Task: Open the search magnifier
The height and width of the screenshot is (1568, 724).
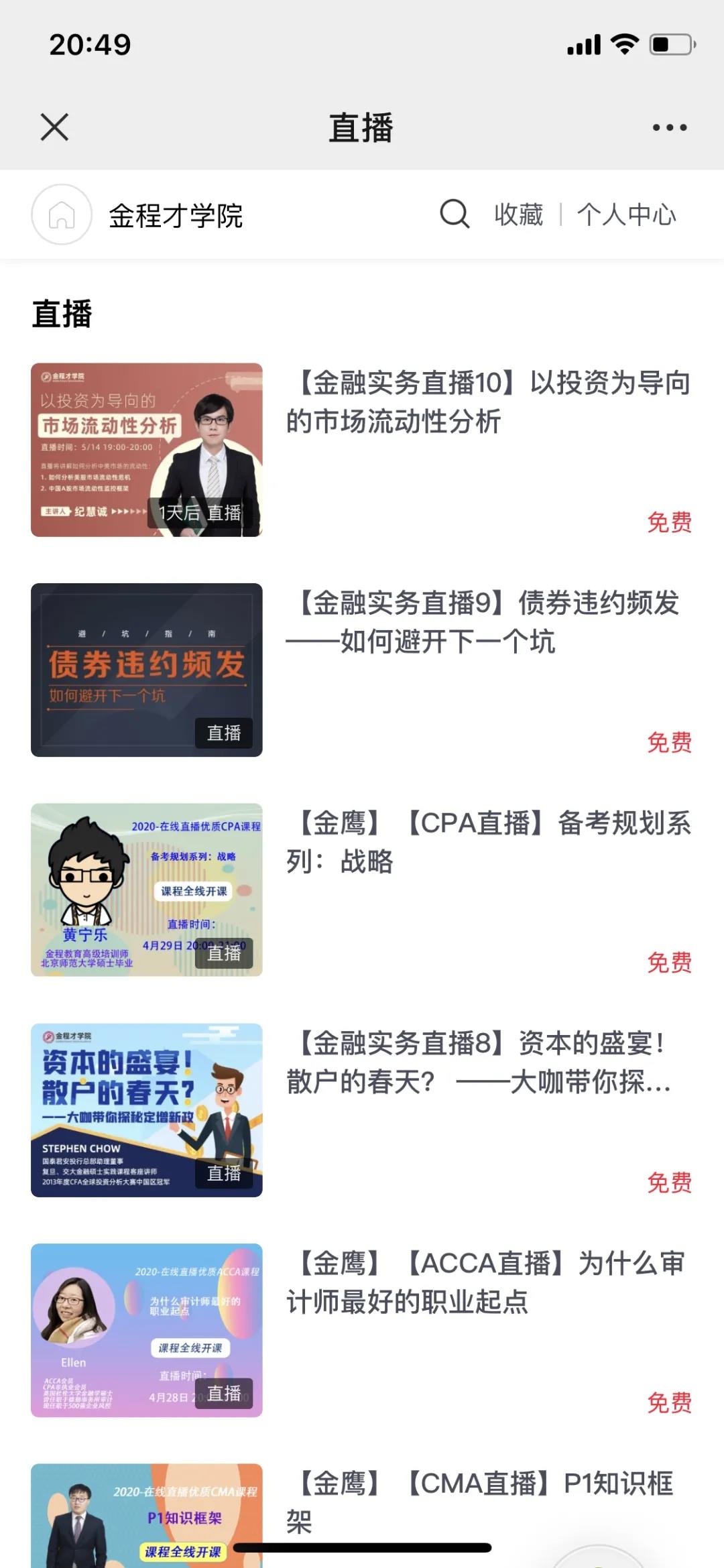Action: point(455,215)
